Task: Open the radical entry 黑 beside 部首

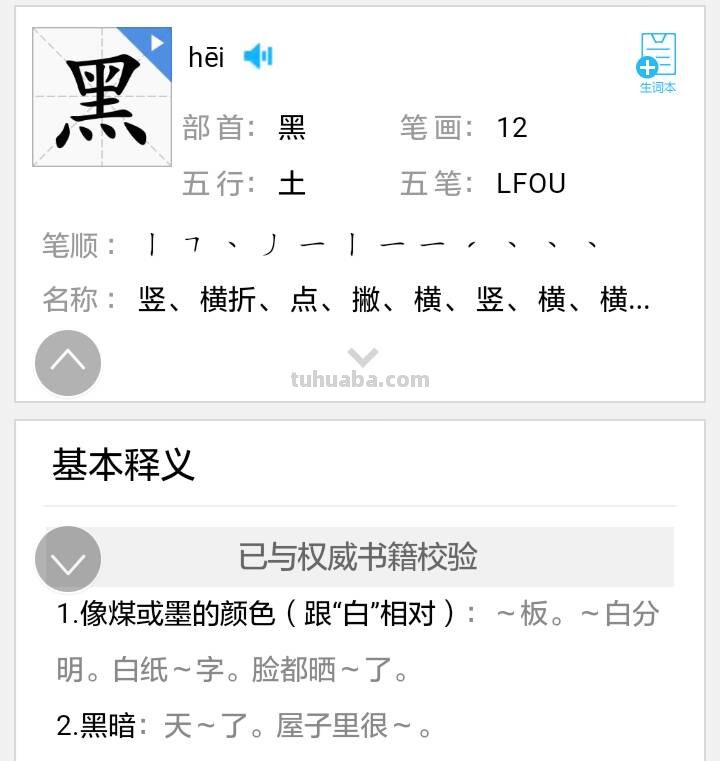Action: (291, 128)
